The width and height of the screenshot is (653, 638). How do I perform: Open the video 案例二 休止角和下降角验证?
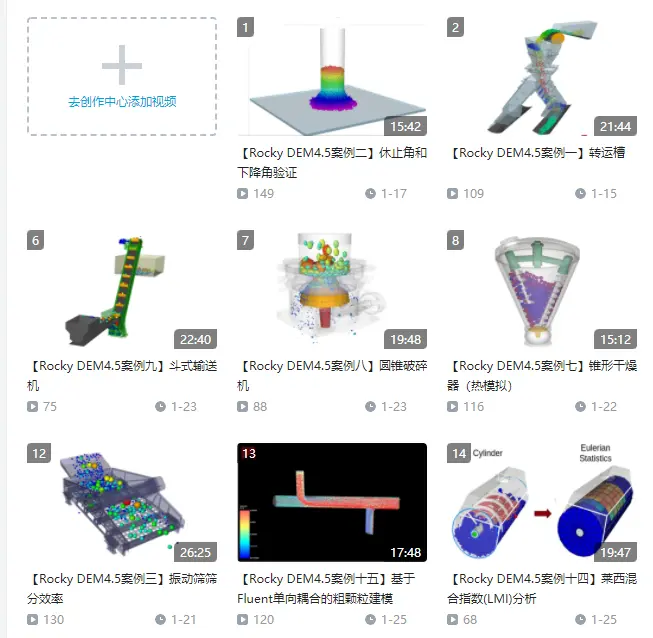click(332, 77)
